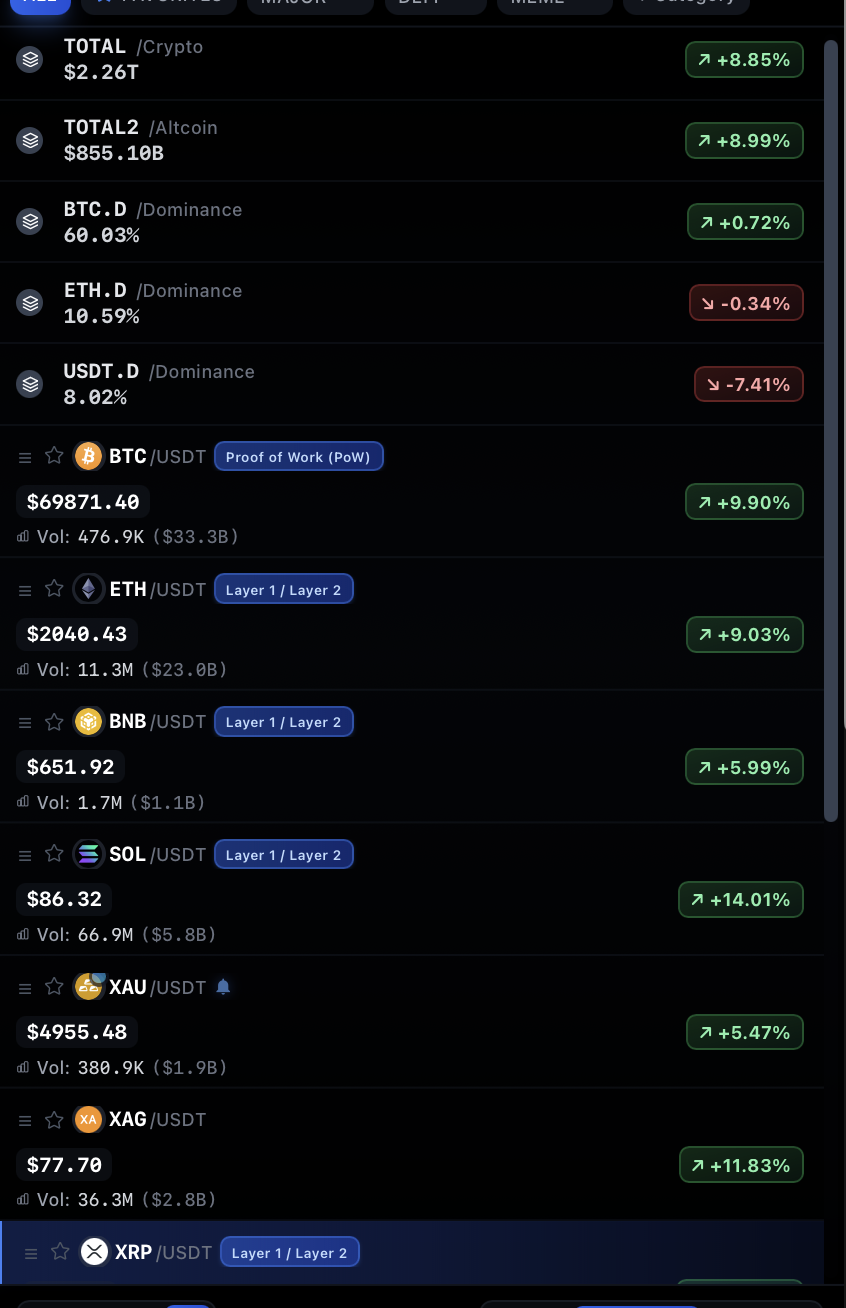Open the Category dropdown in the filter bar
The image size is (846, 1308).
tap(686, 4)
